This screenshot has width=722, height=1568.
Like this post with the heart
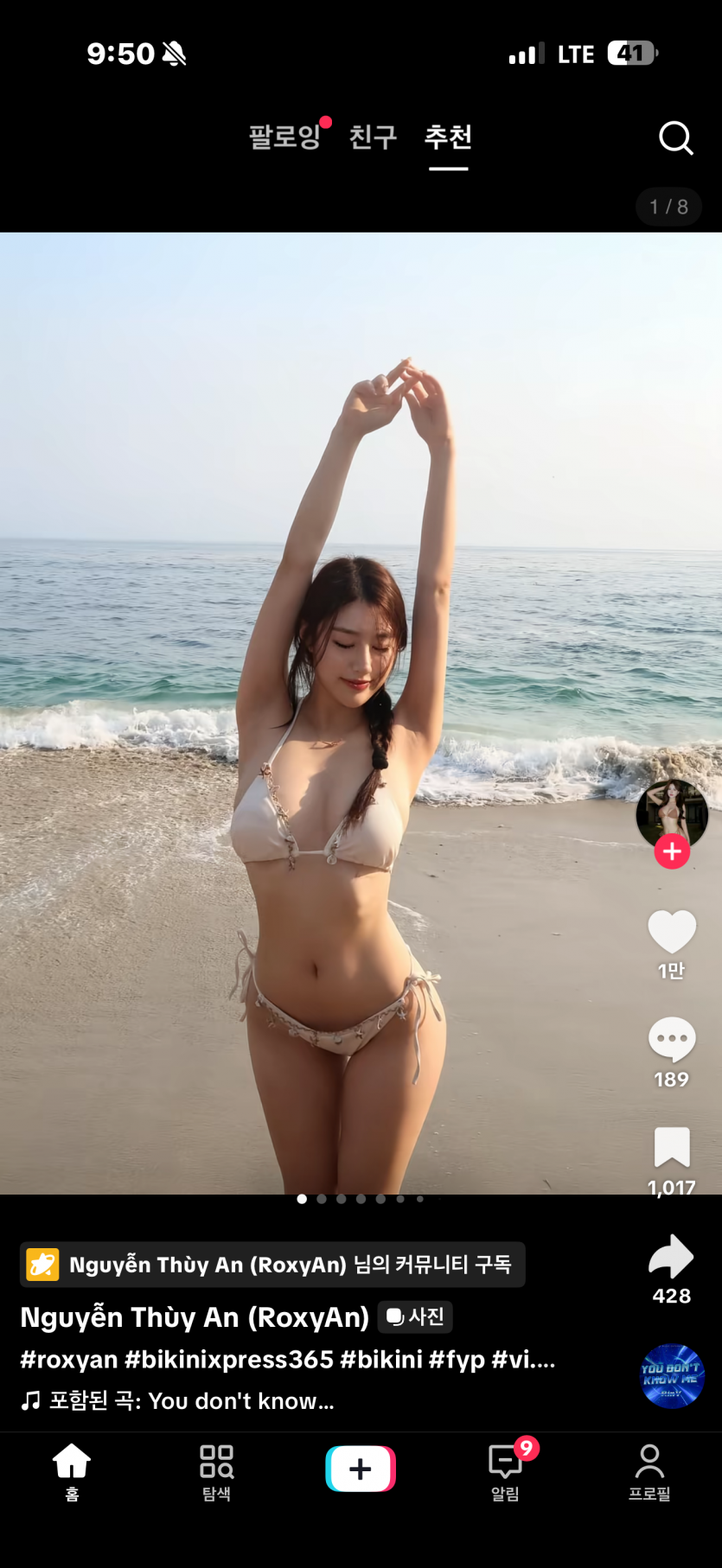click(672, 932)
